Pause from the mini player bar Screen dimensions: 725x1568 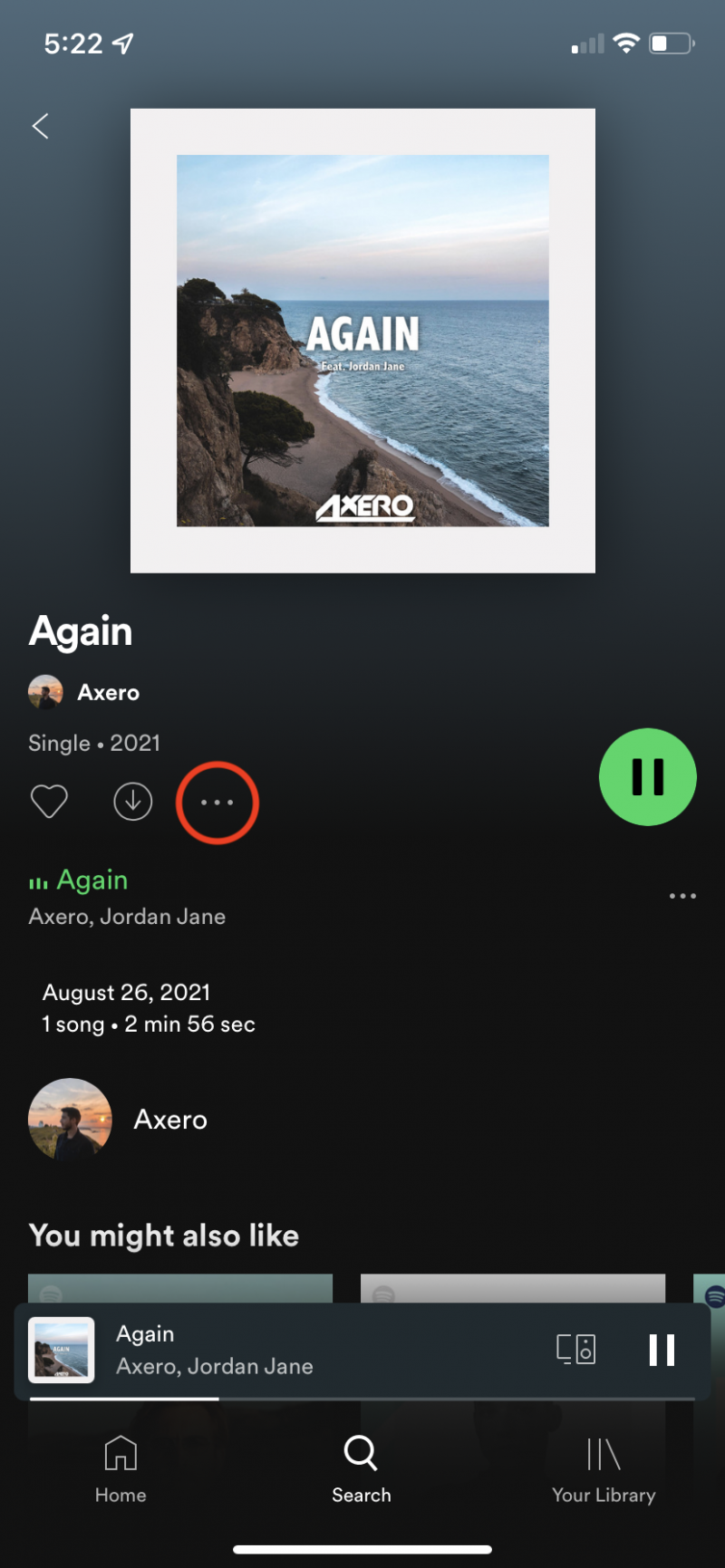662,1350
